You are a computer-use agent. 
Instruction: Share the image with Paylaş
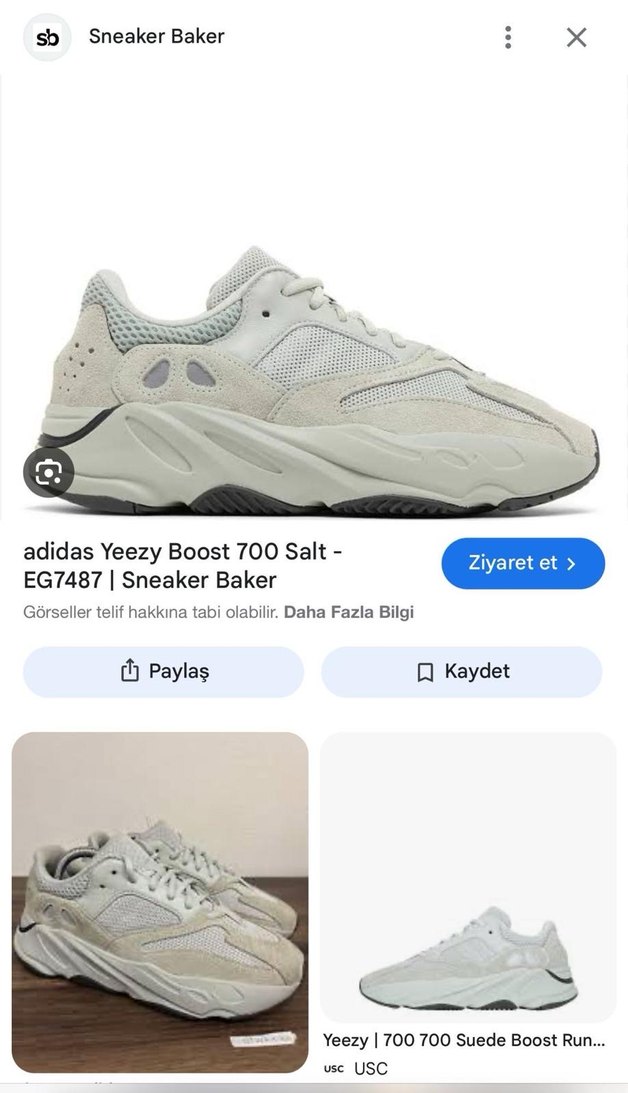coord(164,672)
